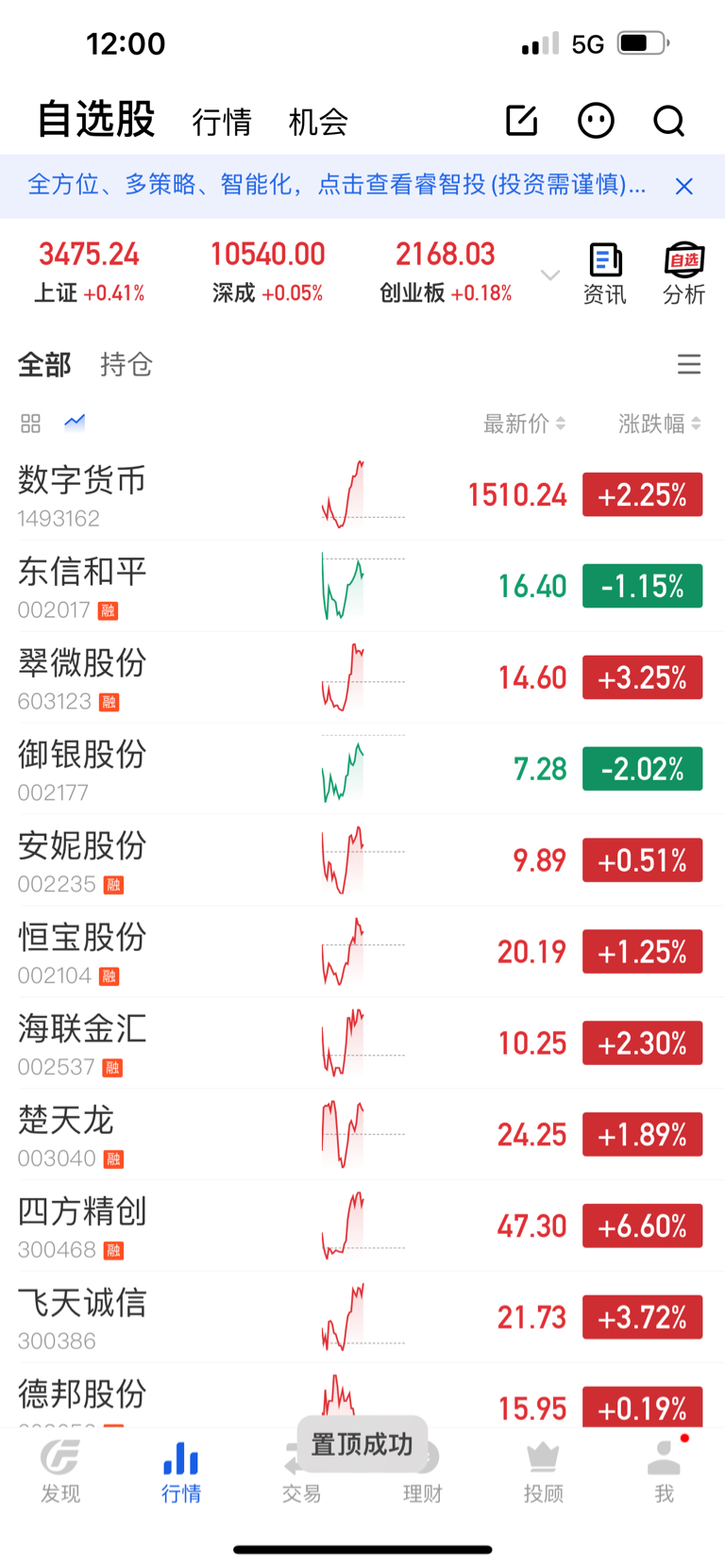Open the search magnifier icon
The width and height of the screenshot is (725, 1568).
tap(669, 121)
